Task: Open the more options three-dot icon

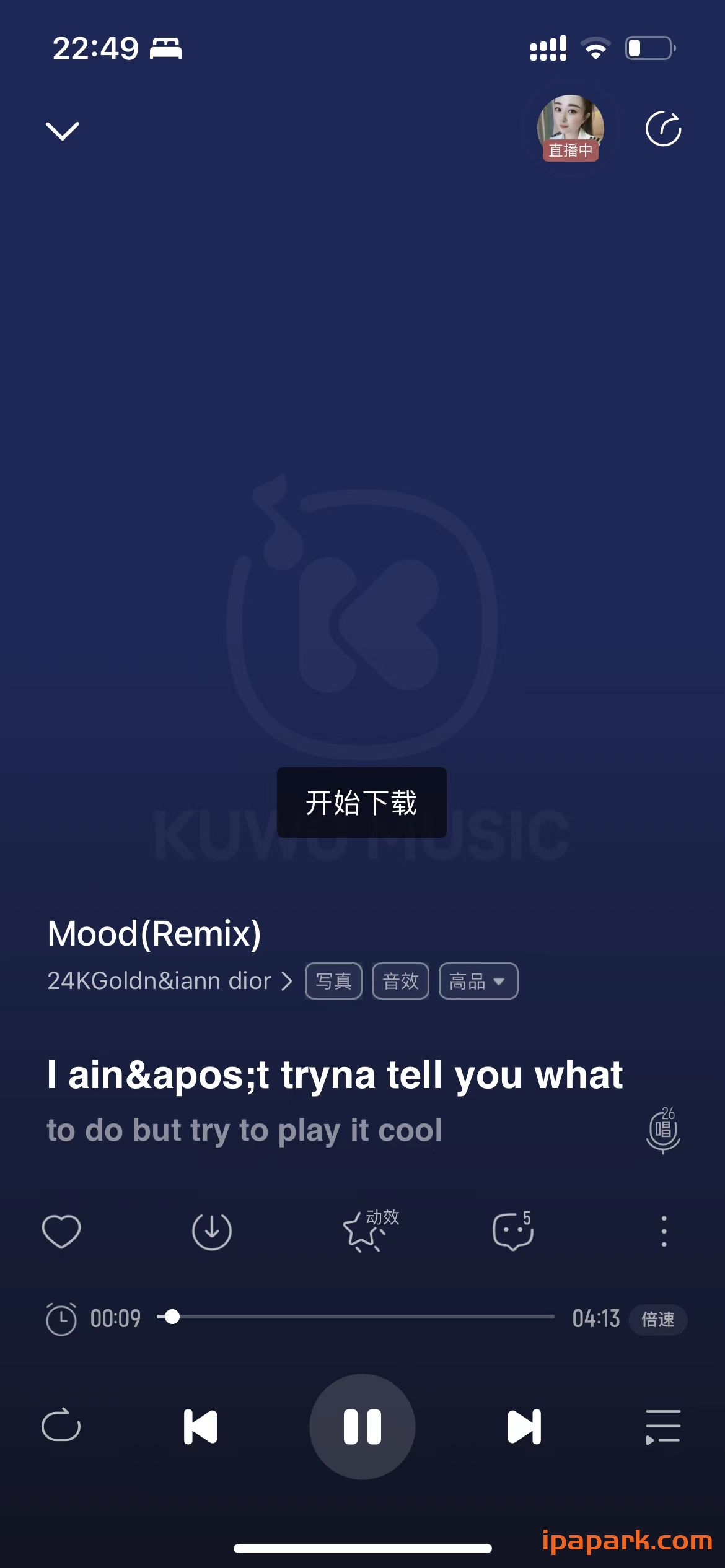Action: 663,1231
